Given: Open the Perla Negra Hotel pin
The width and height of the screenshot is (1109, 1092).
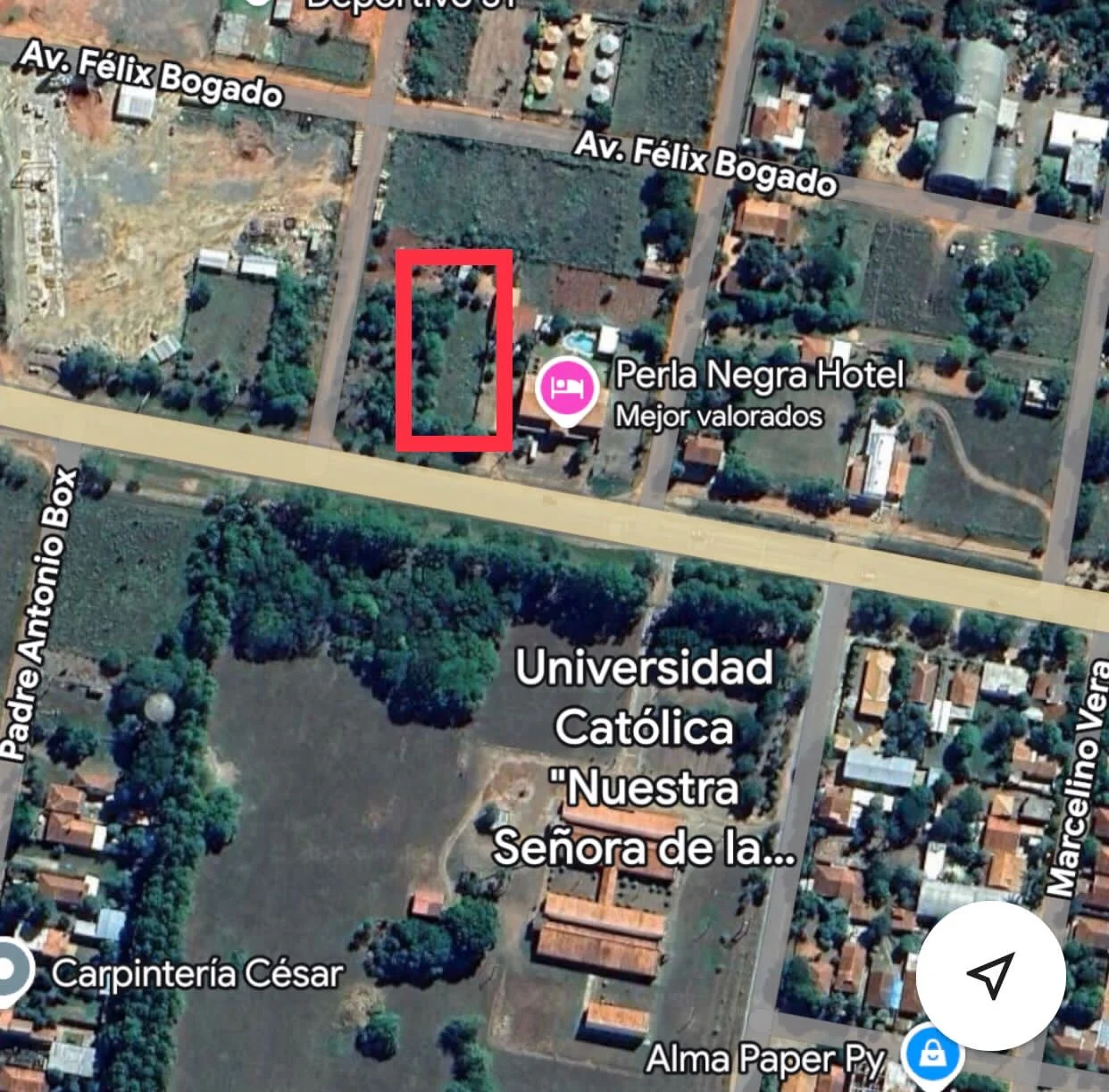Looking at the screenshot, I should (566, 389).
